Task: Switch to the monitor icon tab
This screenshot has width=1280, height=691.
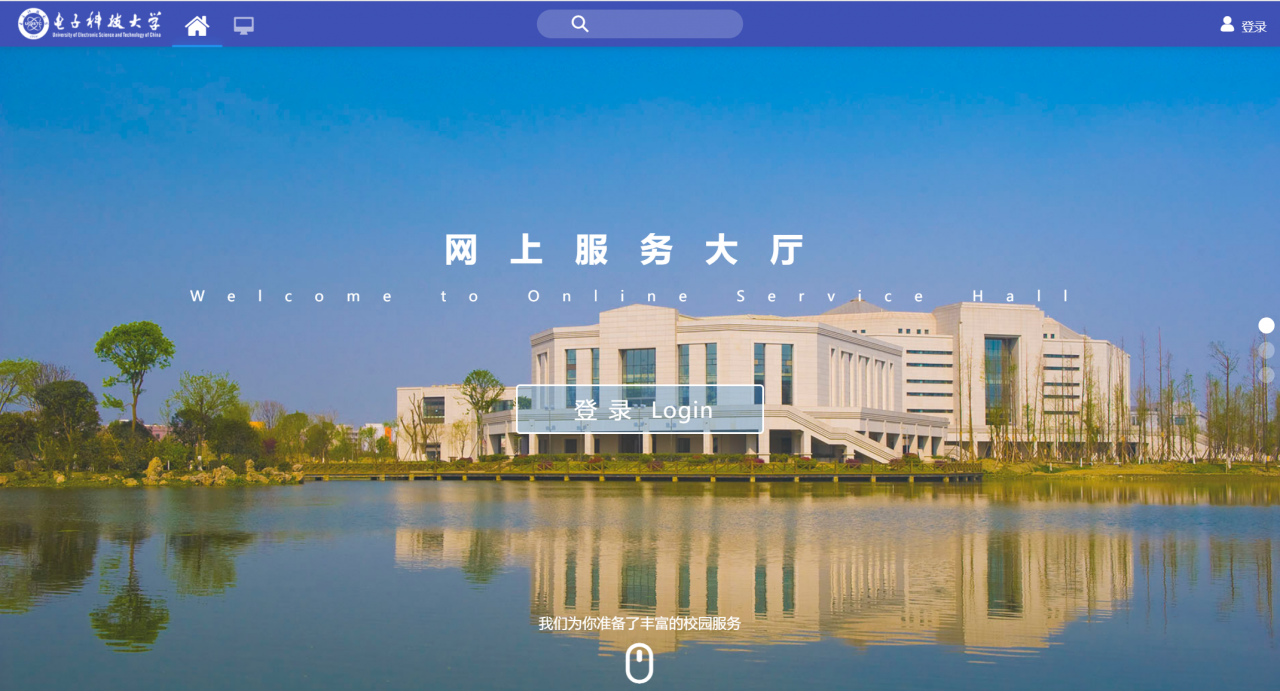Action: pos(244,26)
